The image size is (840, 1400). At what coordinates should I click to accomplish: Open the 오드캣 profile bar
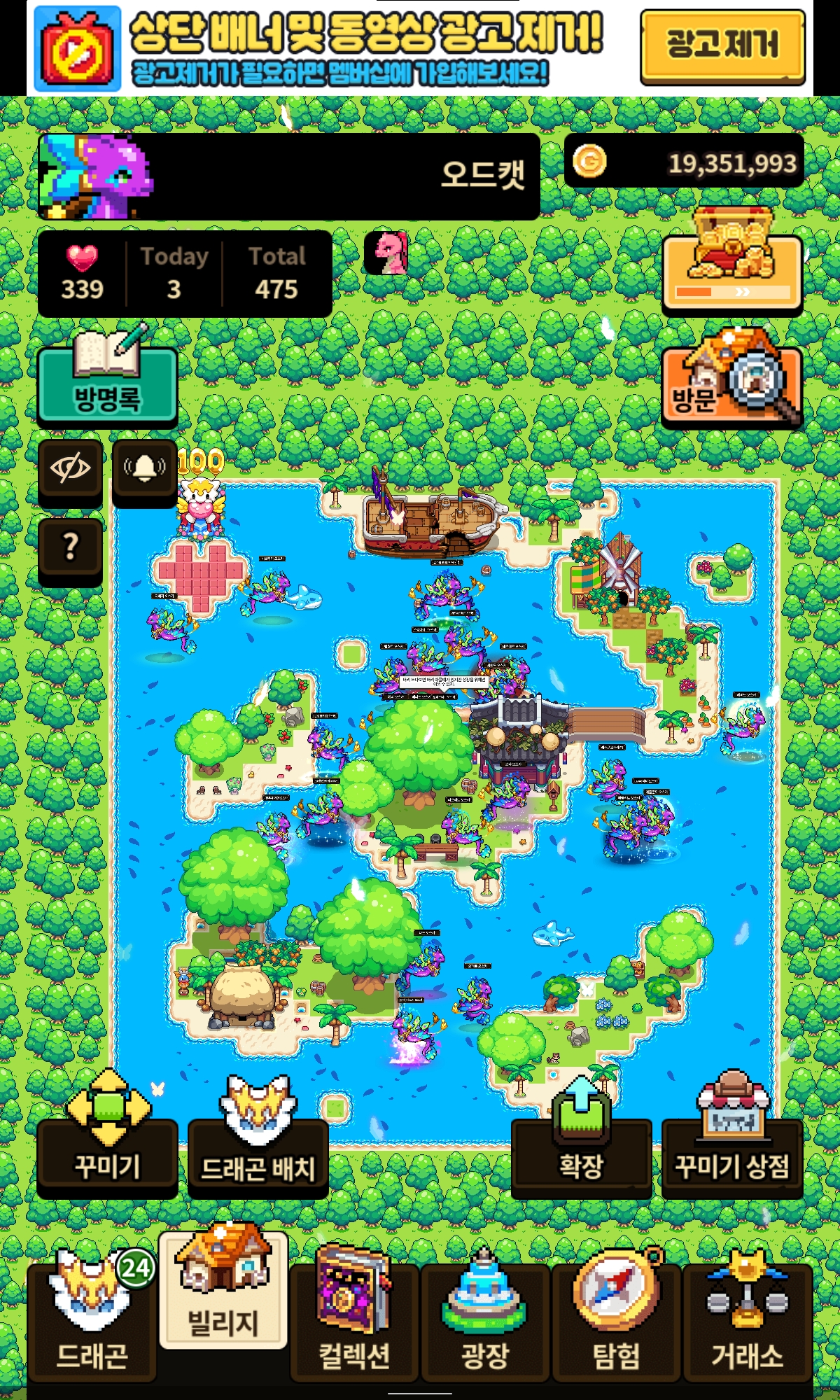pos(288,176)
